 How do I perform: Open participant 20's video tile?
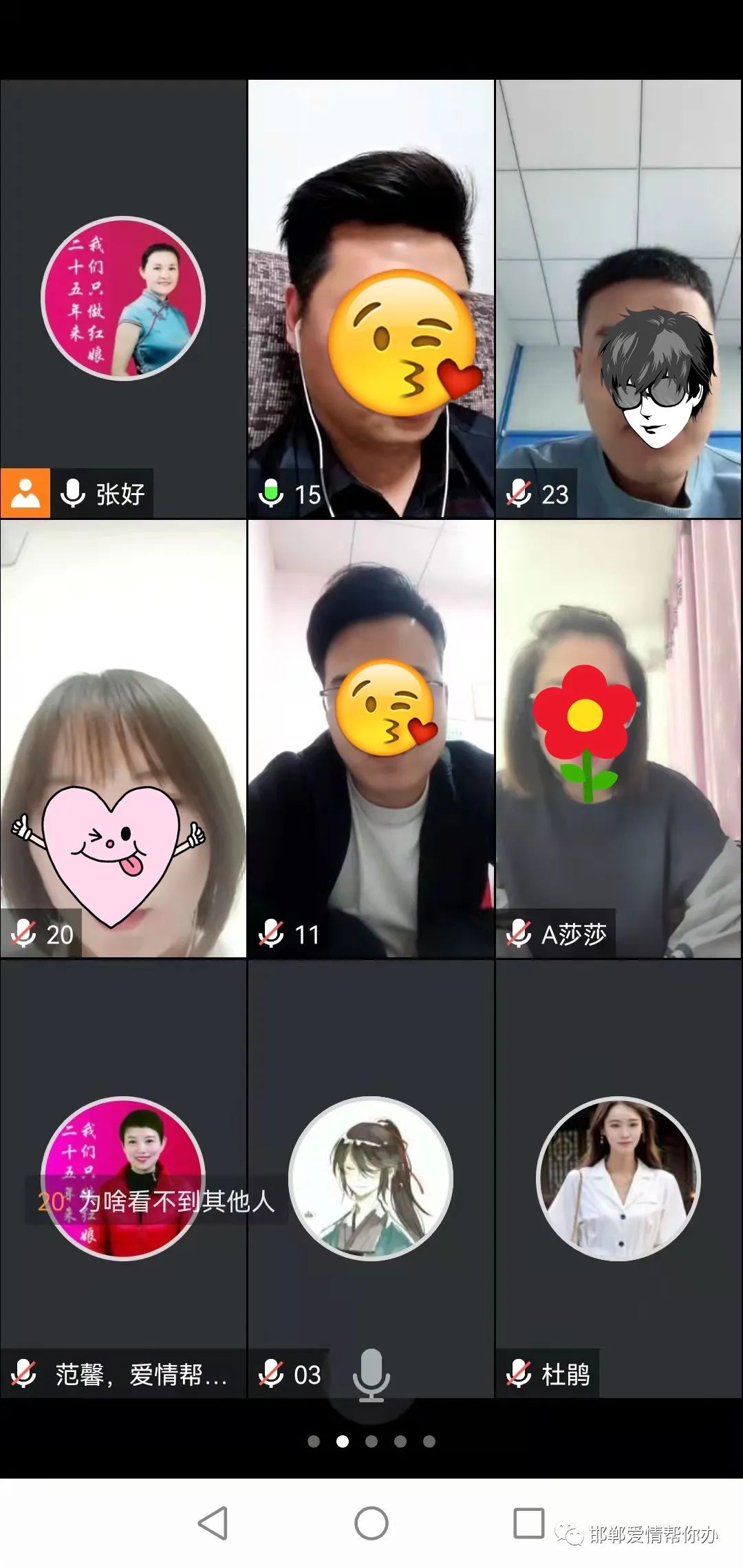pyautogui.click(x=124, y=739)
